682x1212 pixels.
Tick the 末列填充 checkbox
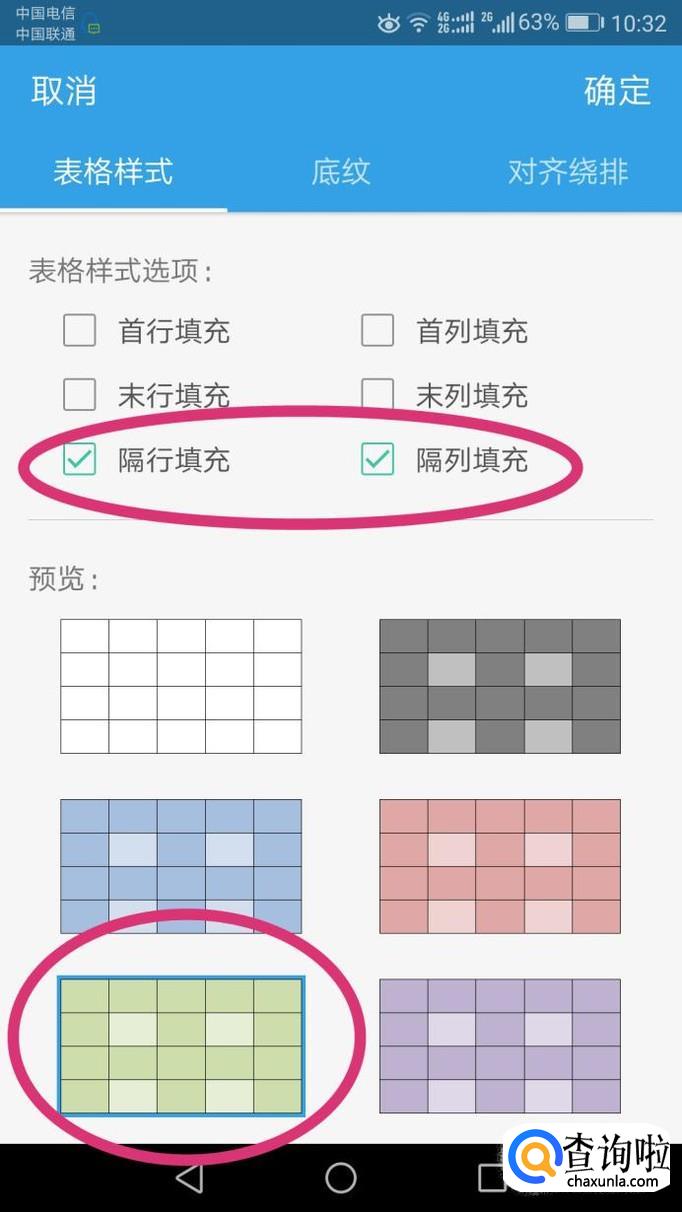pyautogui.click(x=378, y=395)
